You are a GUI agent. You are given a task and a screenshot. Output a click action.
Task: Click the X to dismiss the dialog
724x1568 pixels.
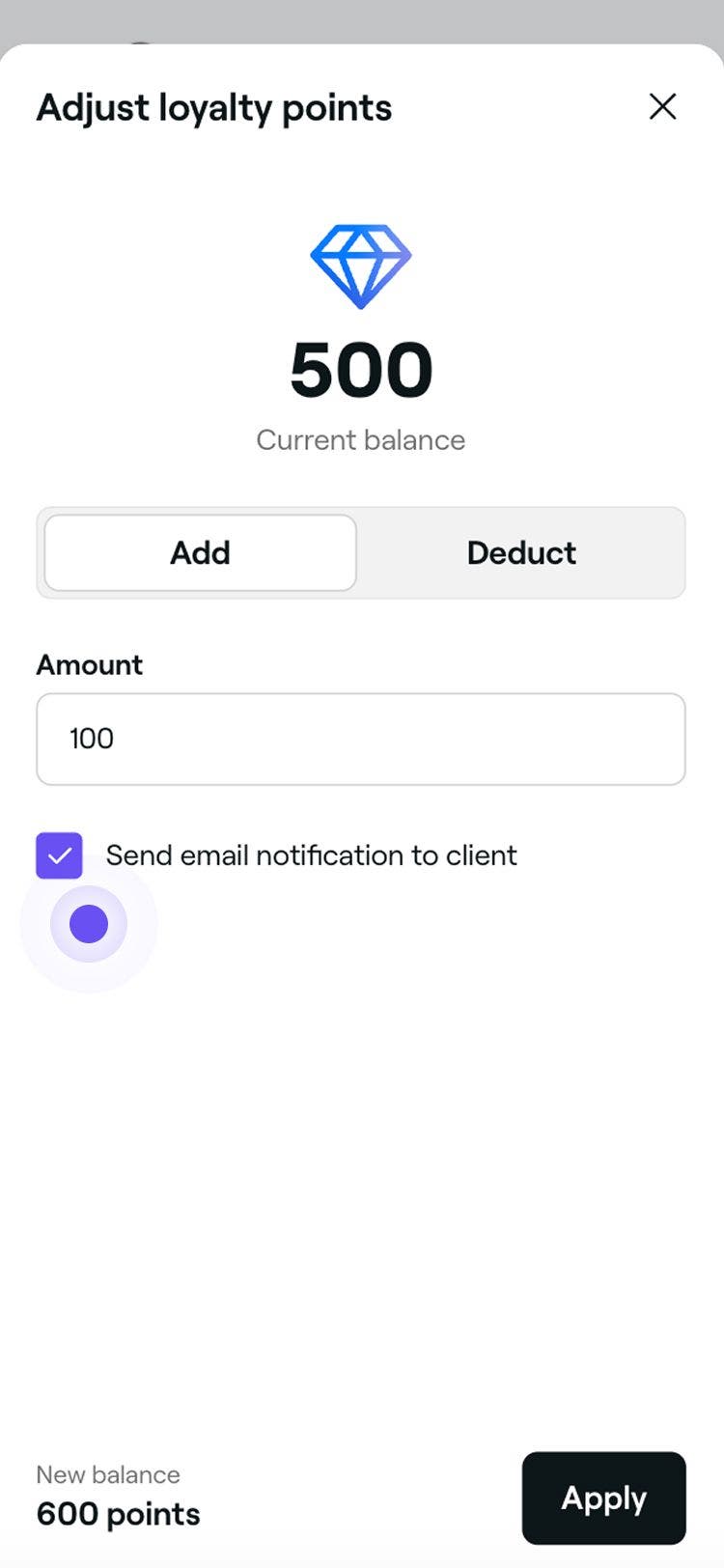(662, 107)
